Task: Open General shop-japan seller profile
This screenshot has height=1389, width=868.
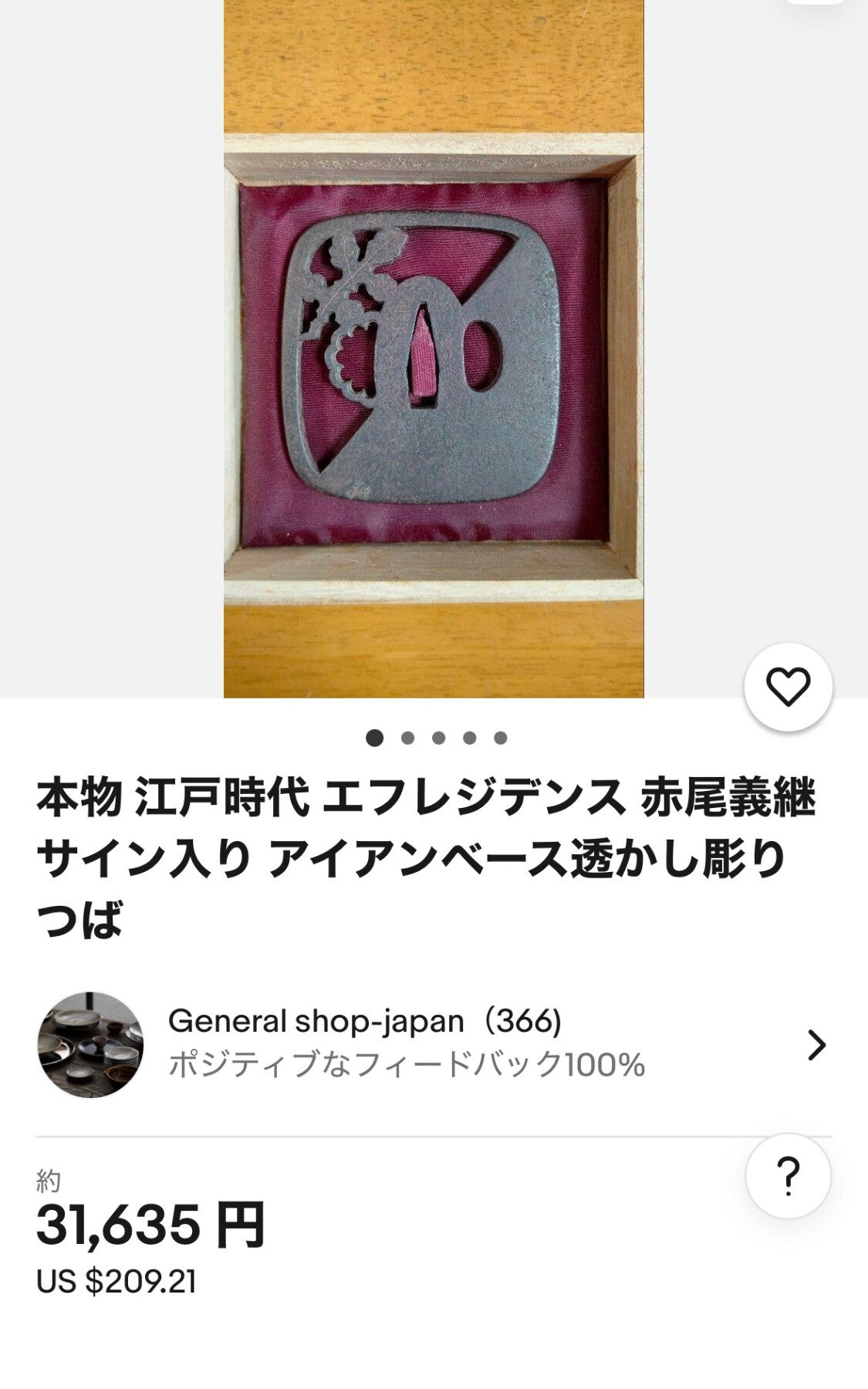Action: click(x=434, y=1045)
